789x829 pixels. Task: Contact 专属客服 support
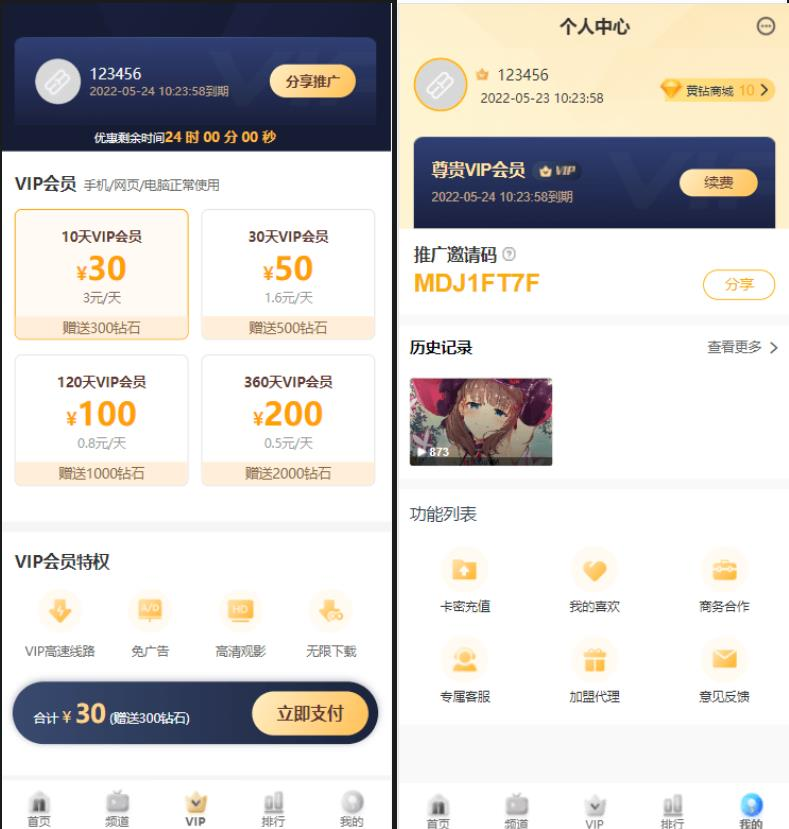click(x=465, y=672)
